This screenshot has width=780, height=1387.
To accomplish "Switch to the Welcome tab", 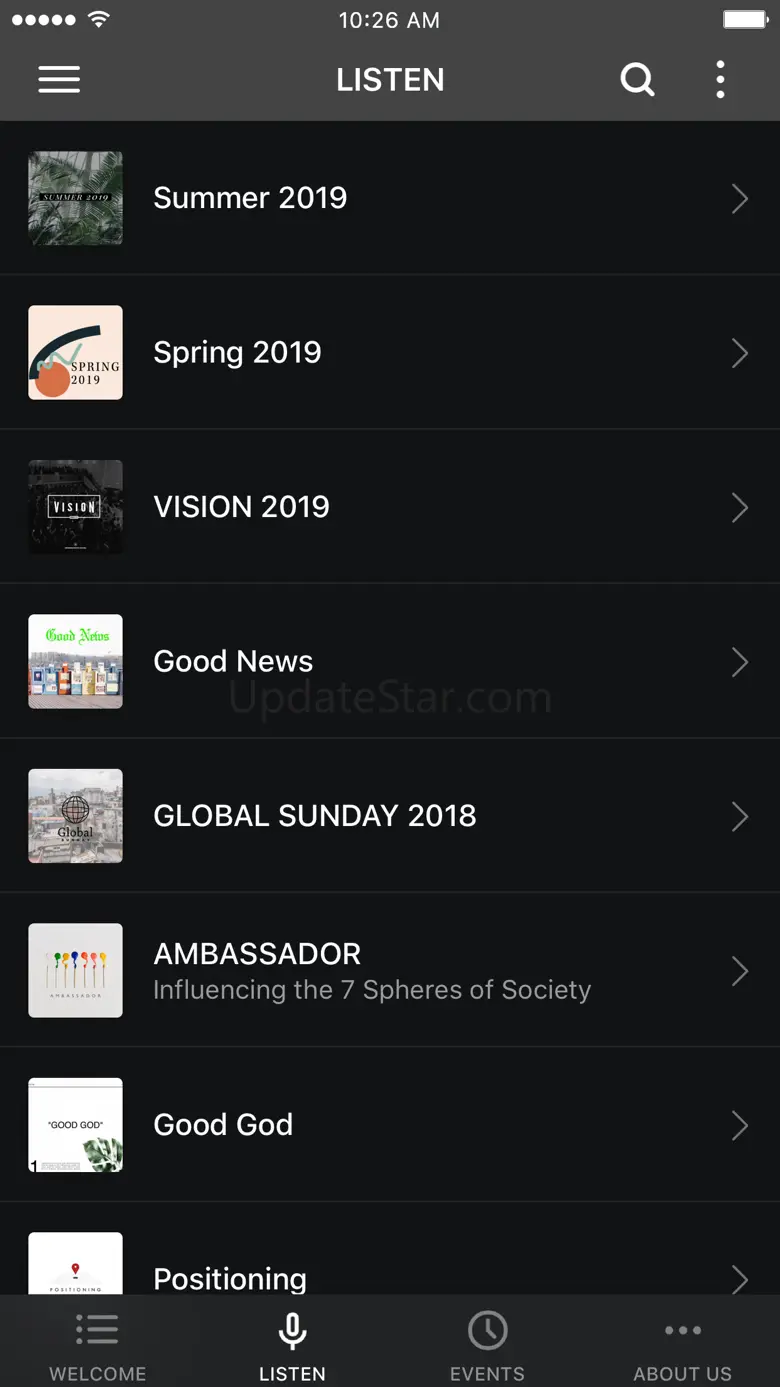I will click(x=98, y=1345).
